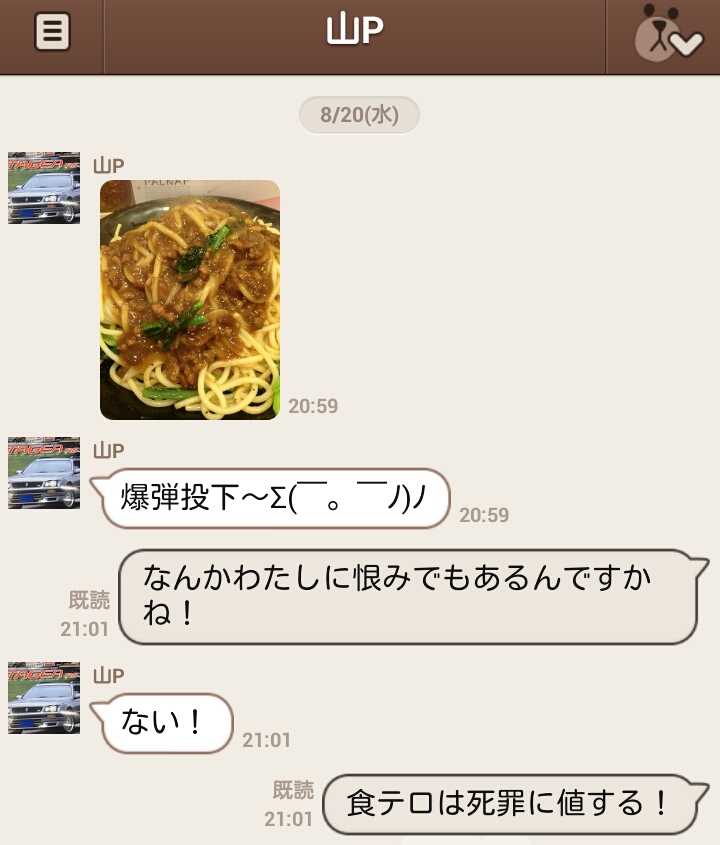Tap 山P's avatar beside the noodle photo
Screen dimensions: 720x845
(x=44, y=188)
